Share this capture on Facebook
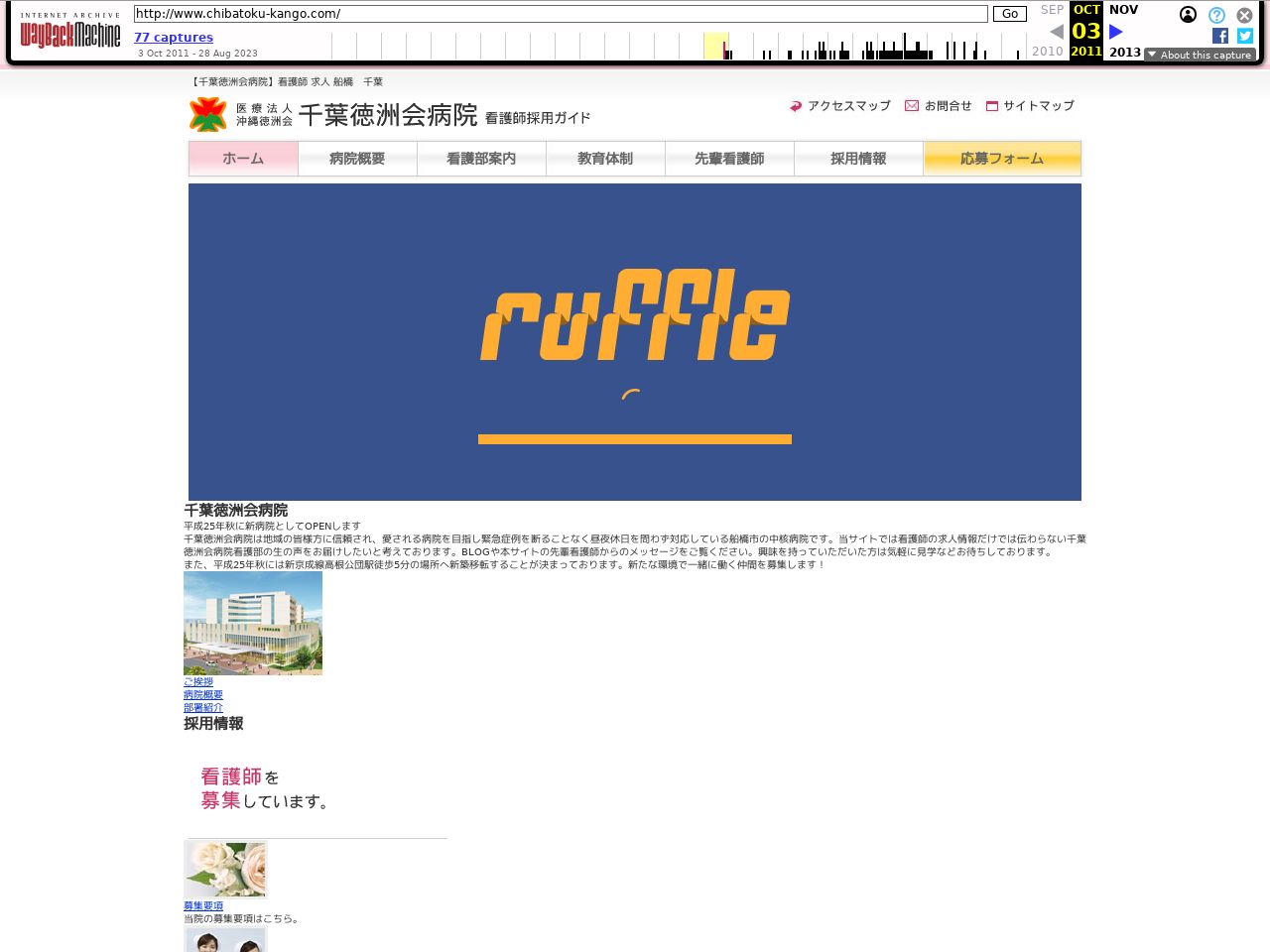 click(1219, 36)
